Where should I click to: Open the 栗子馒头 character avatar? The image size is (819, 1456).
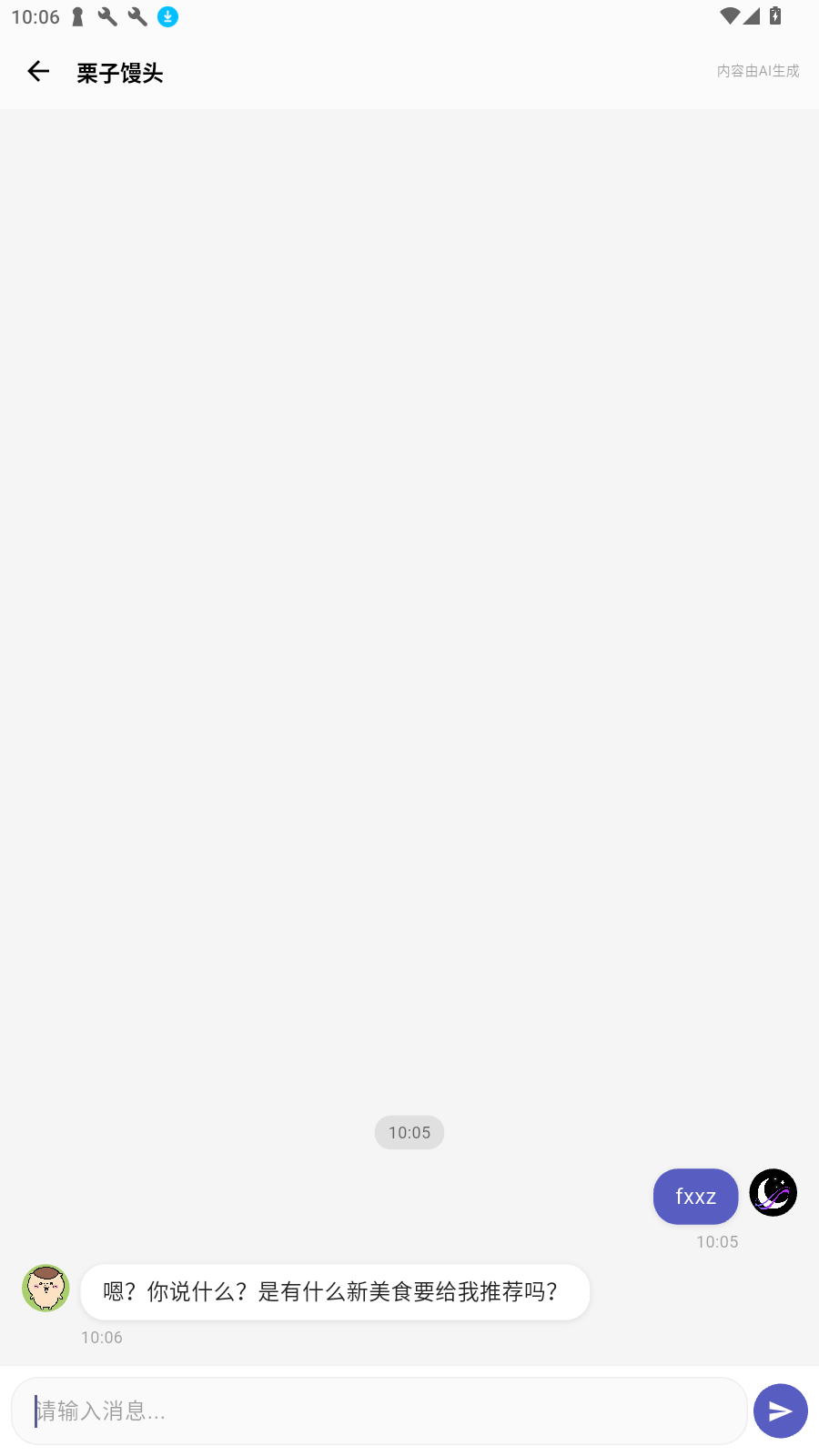(45, 1289)
